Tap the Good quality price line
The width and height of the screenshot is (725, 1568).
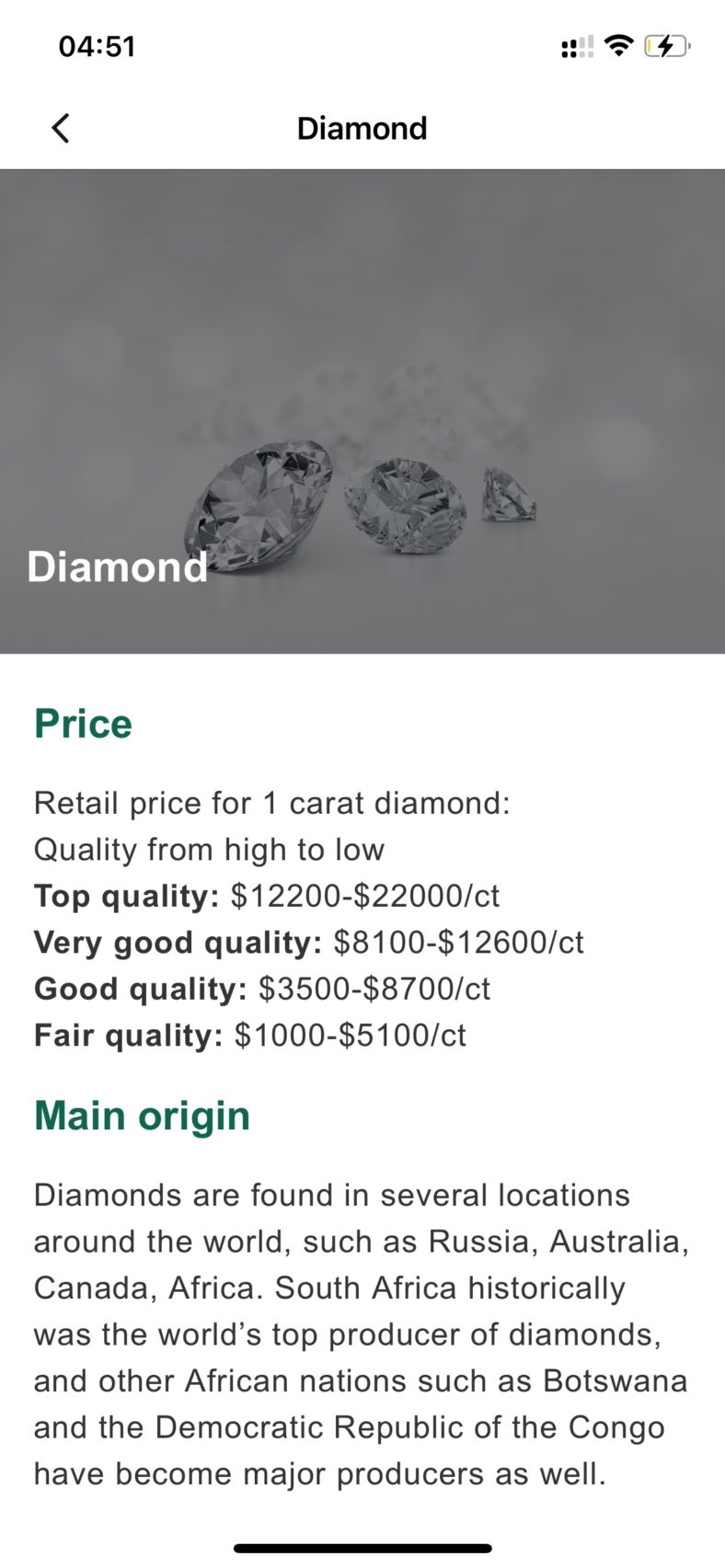coord(261,989)
